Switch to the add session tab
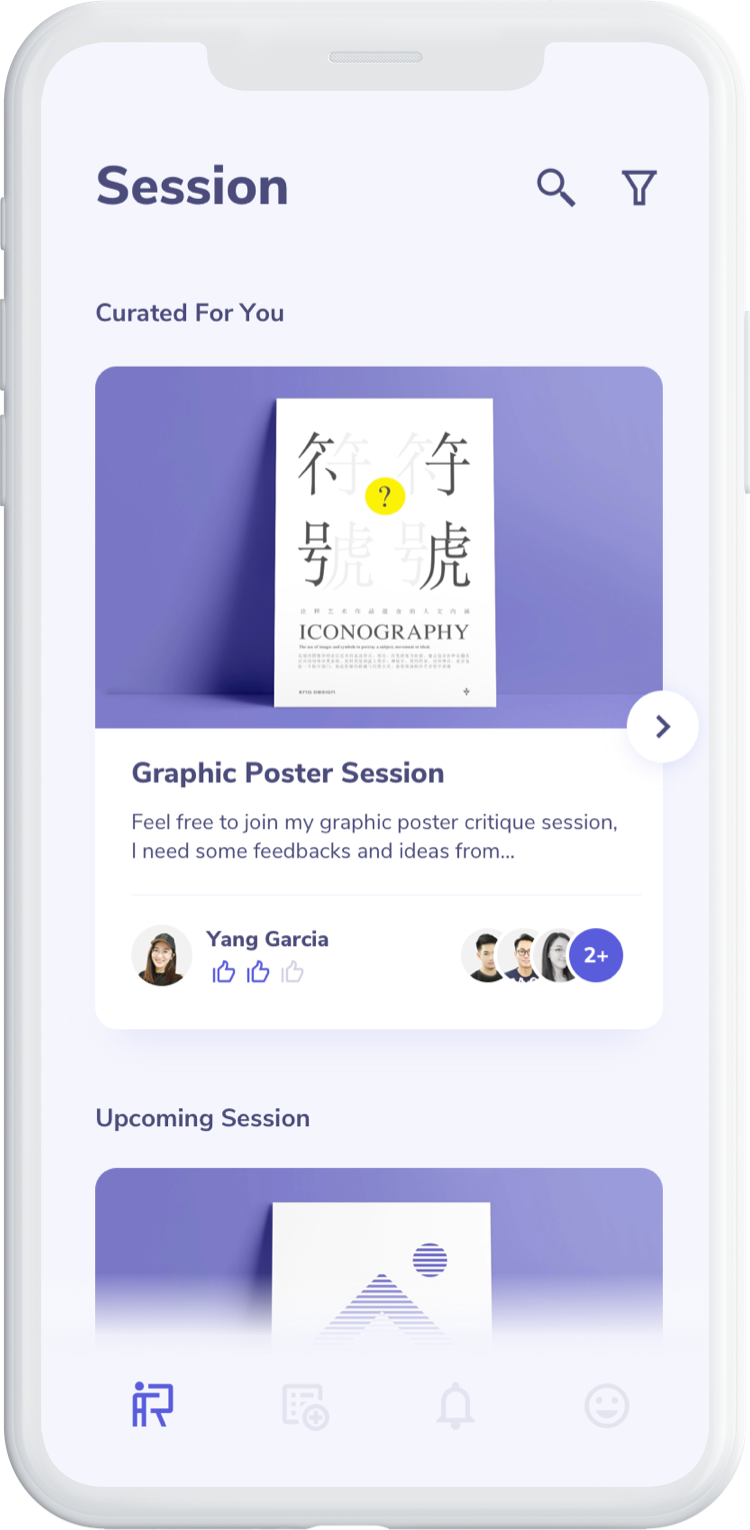 304,1406
